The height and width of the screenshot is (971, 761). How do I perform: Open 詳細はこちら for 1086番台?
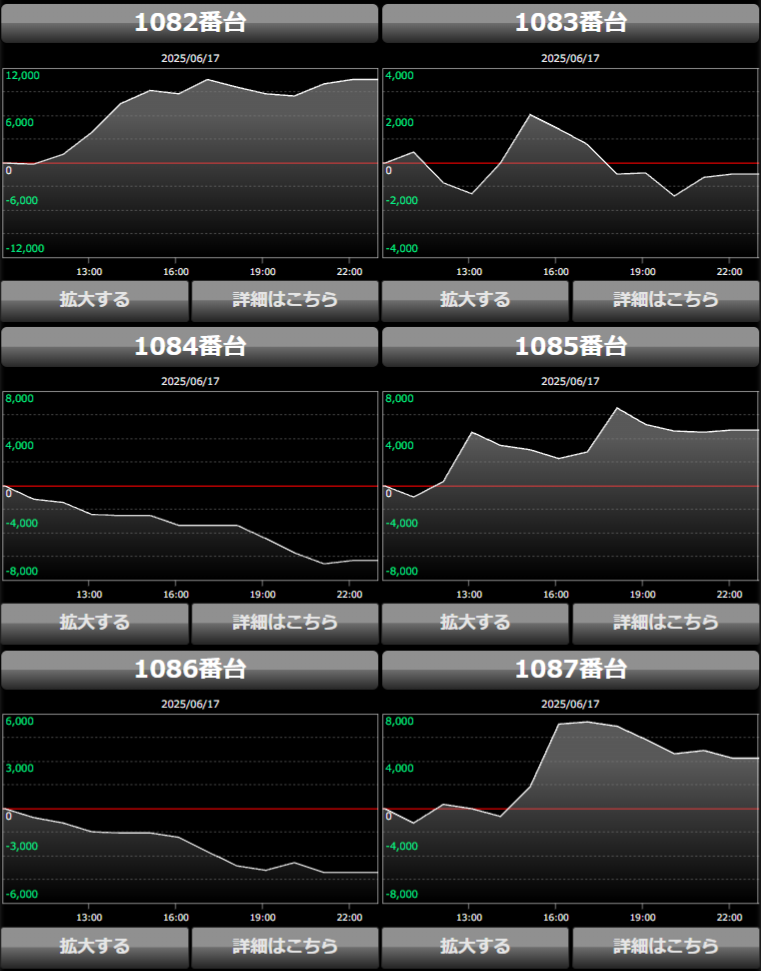point(285,945)
